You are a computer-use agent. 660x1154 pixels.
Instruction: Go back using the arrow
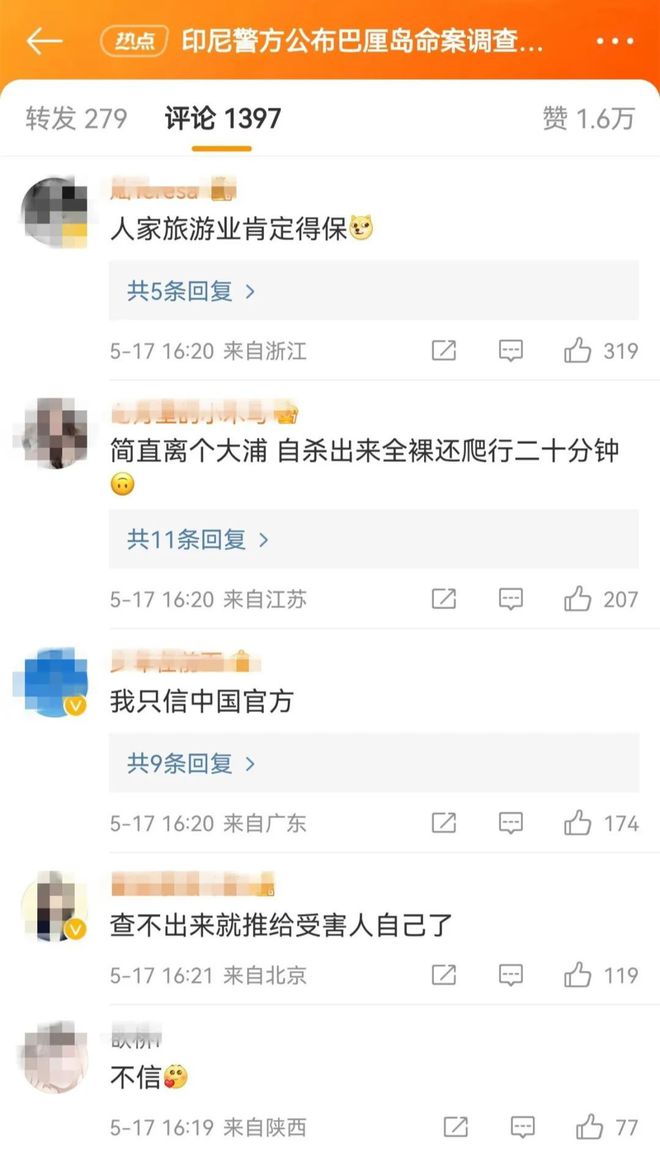click(x=45, y=41)
